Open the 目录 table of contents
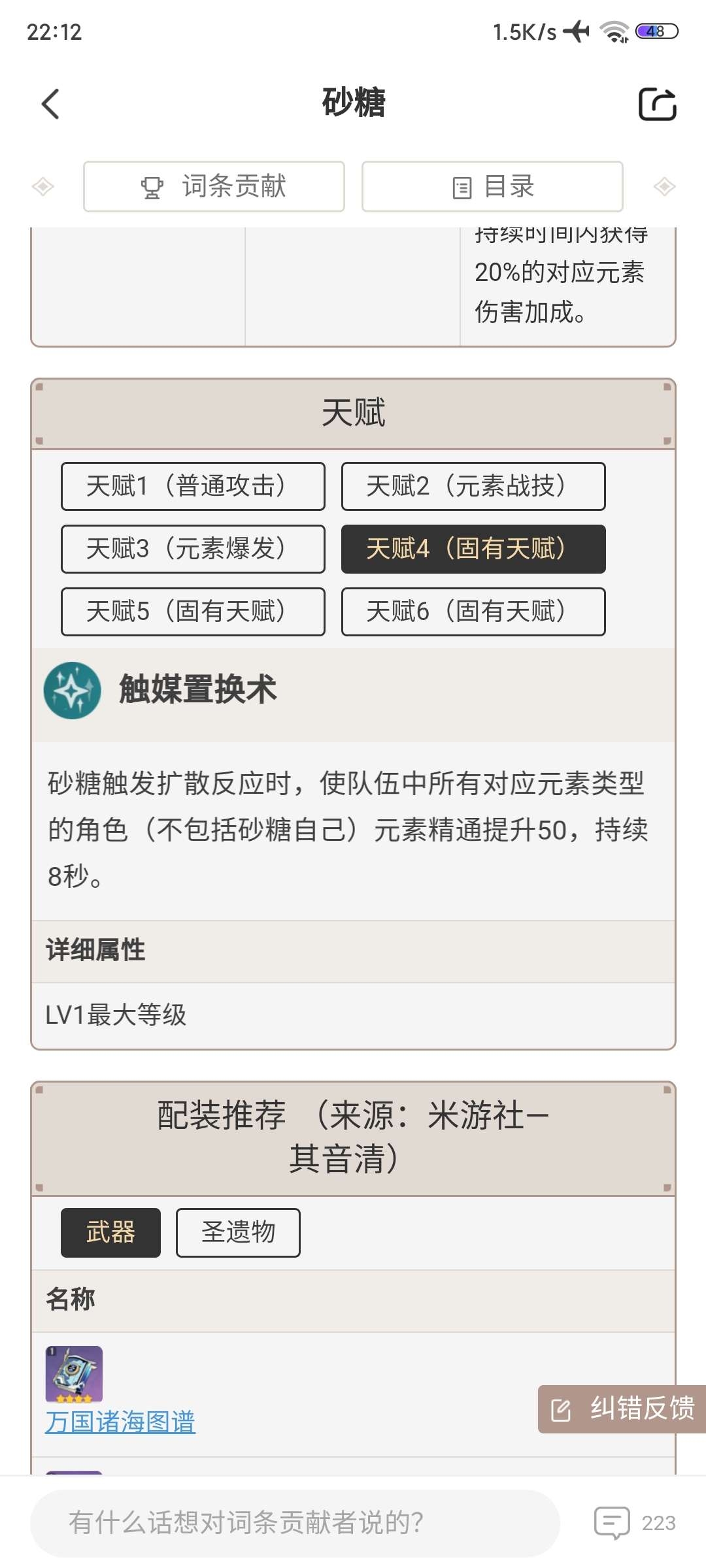706x1568 pixels. tap(492, 187)
